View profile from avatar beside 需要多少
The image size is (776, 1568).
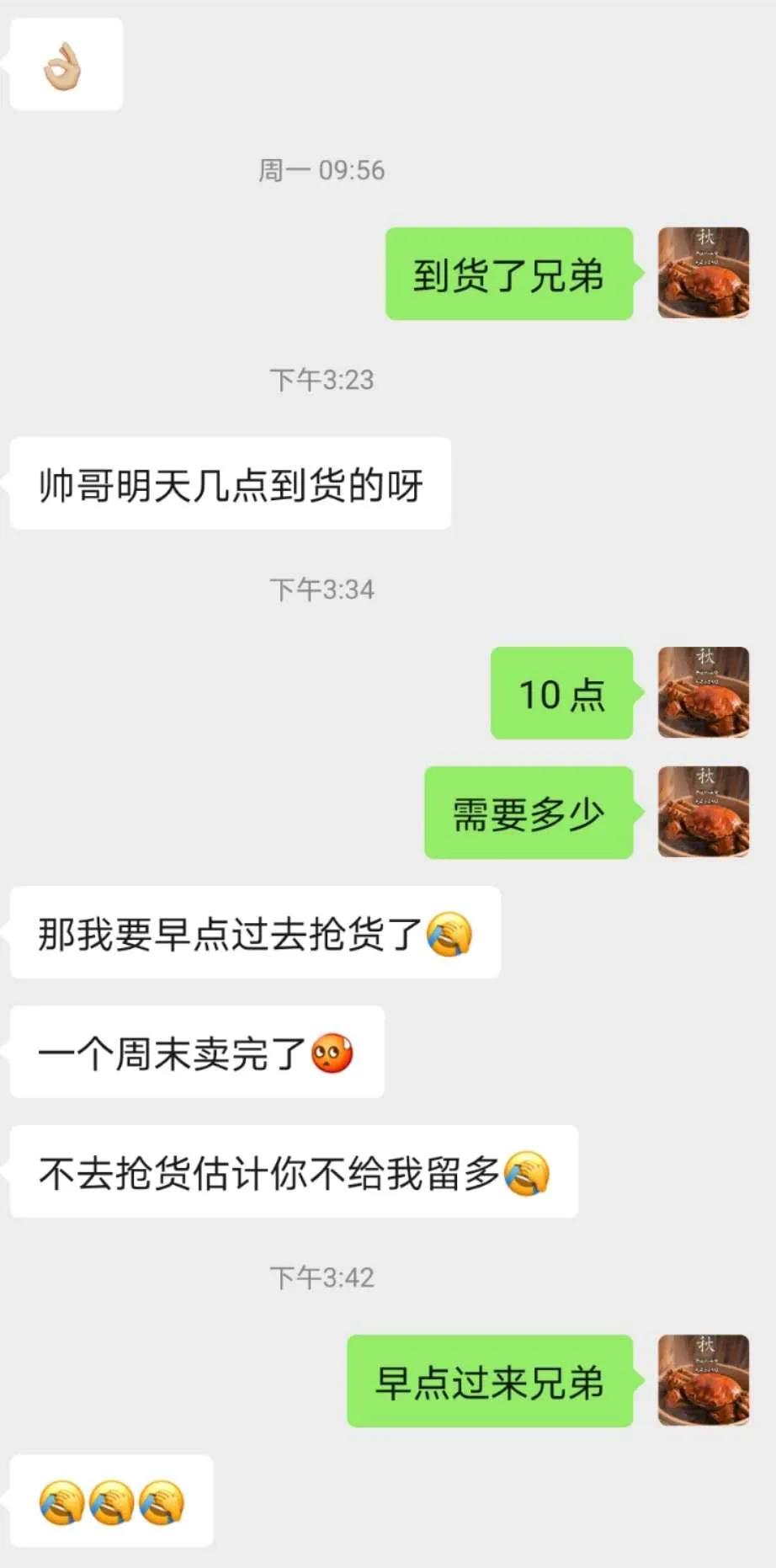[x=703, y=812]
